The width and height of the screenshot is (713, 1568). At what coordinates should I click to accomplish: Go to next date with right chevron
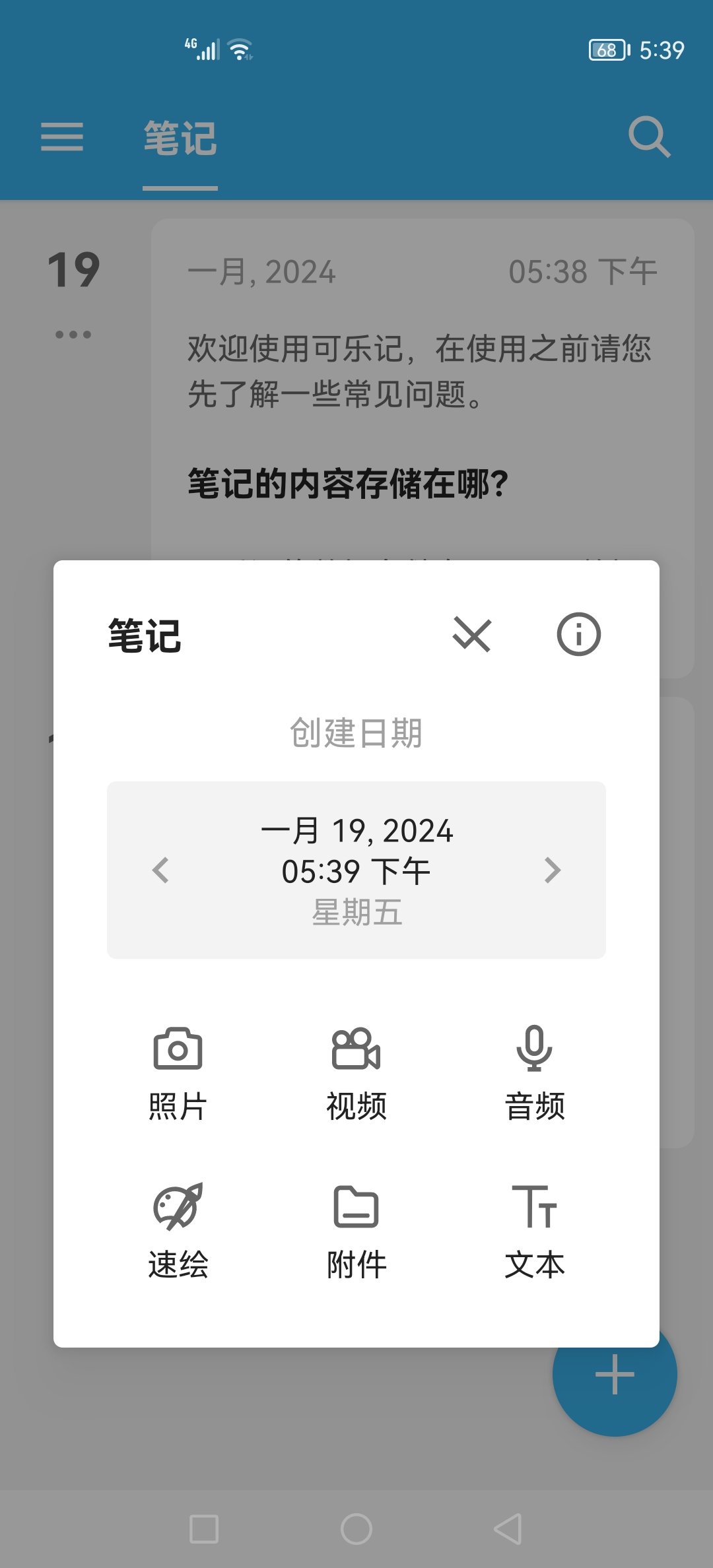coord(552,871)
